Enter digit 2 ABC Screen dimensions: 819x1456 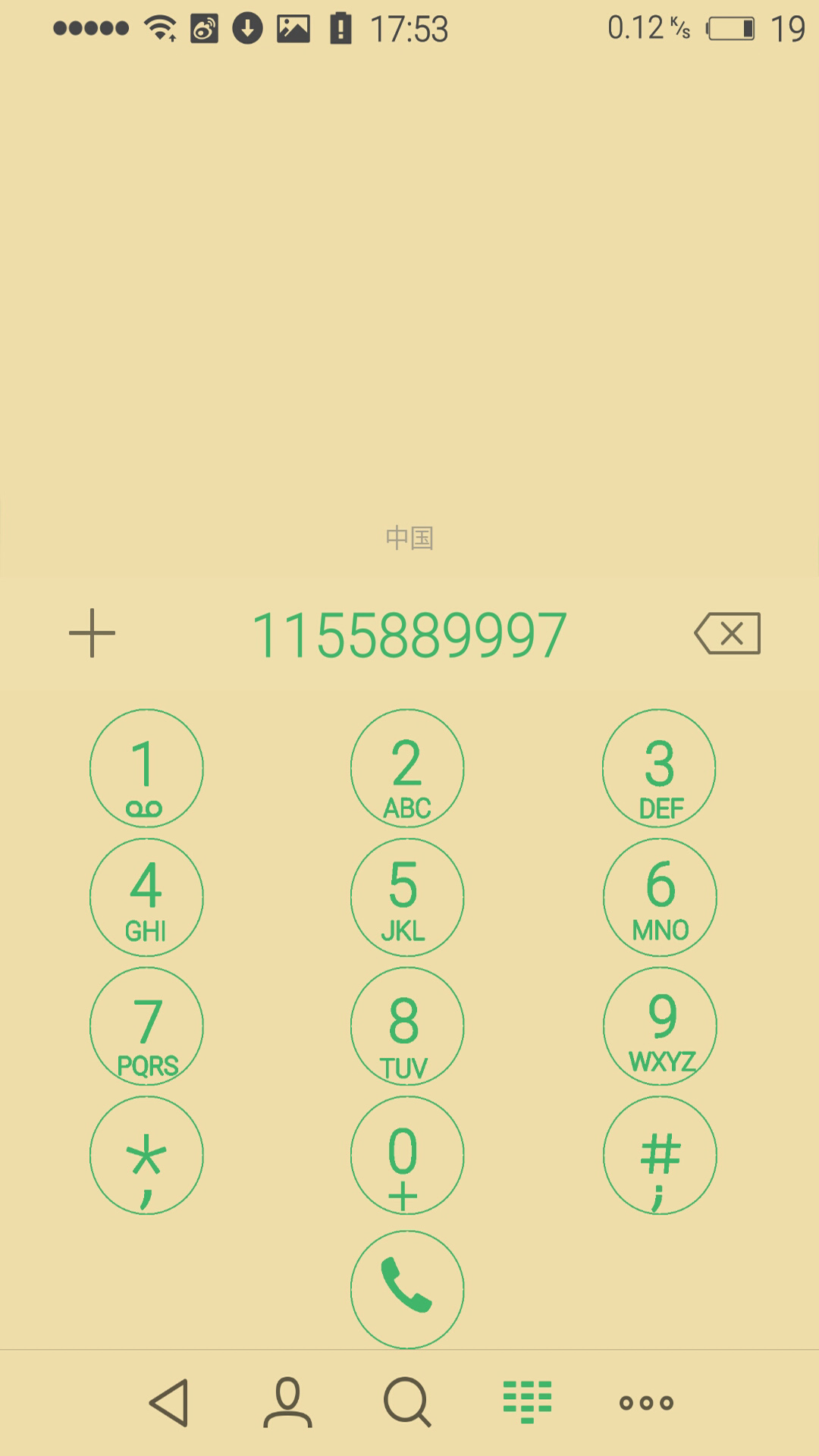point(407,768)
